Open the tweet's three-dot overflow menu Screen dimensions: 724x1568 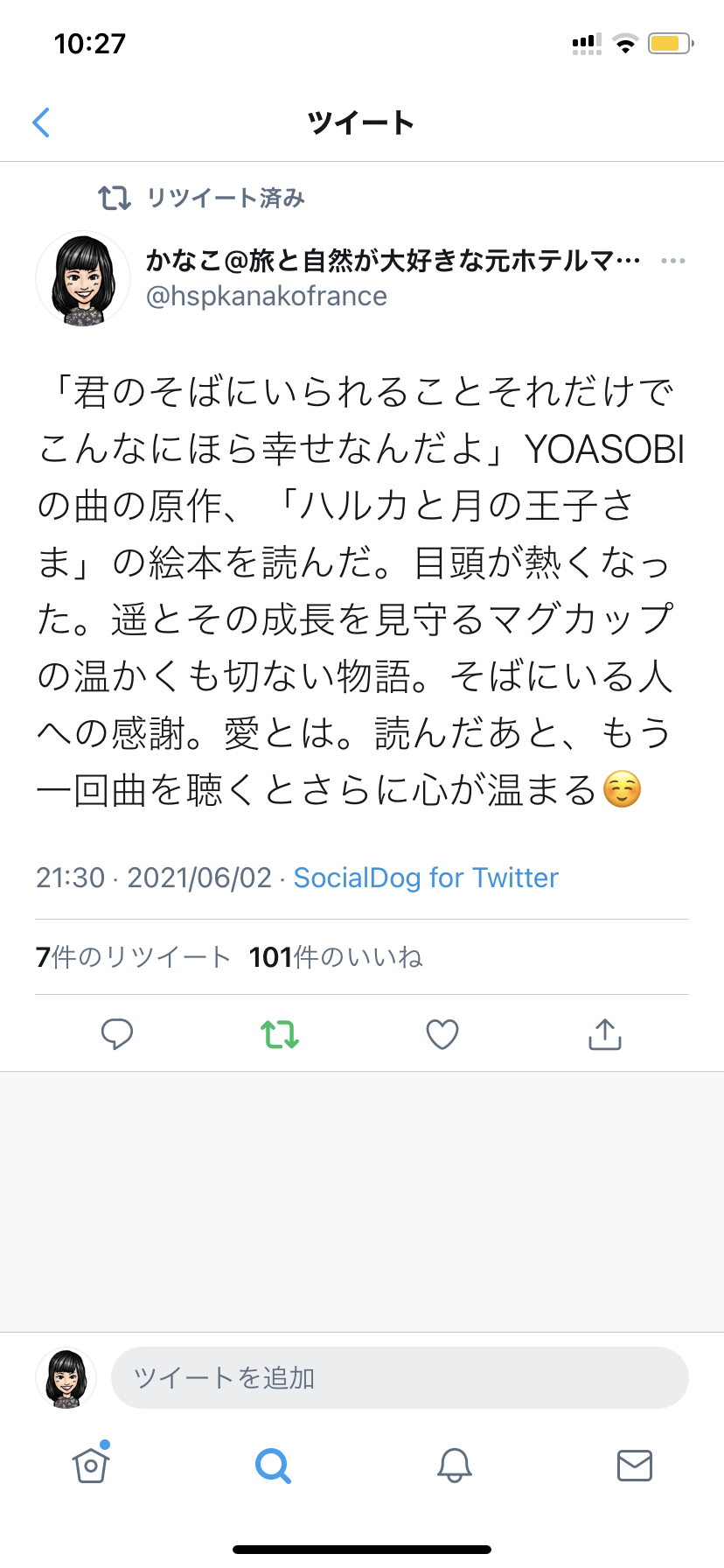[672, 261]
